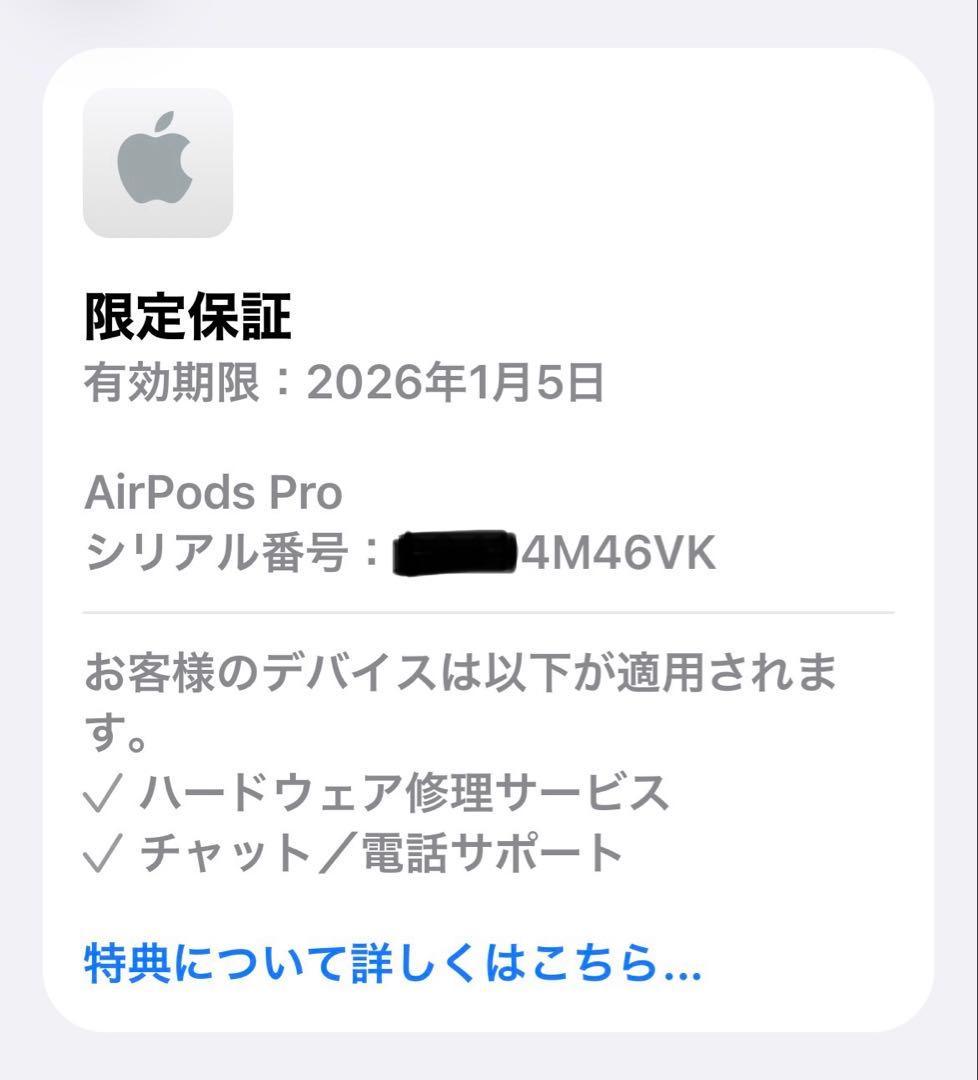Tap the checkmark beside チャット／電話サポート
978x1080 pixels.
[104, 851]
